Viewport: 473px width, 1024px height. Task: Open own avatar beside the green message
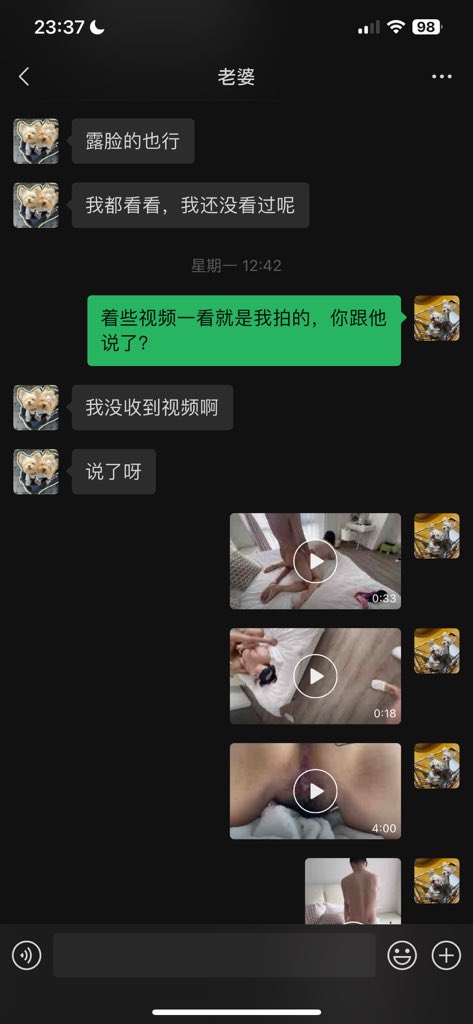pyautogui.click(x=437, y=318)
